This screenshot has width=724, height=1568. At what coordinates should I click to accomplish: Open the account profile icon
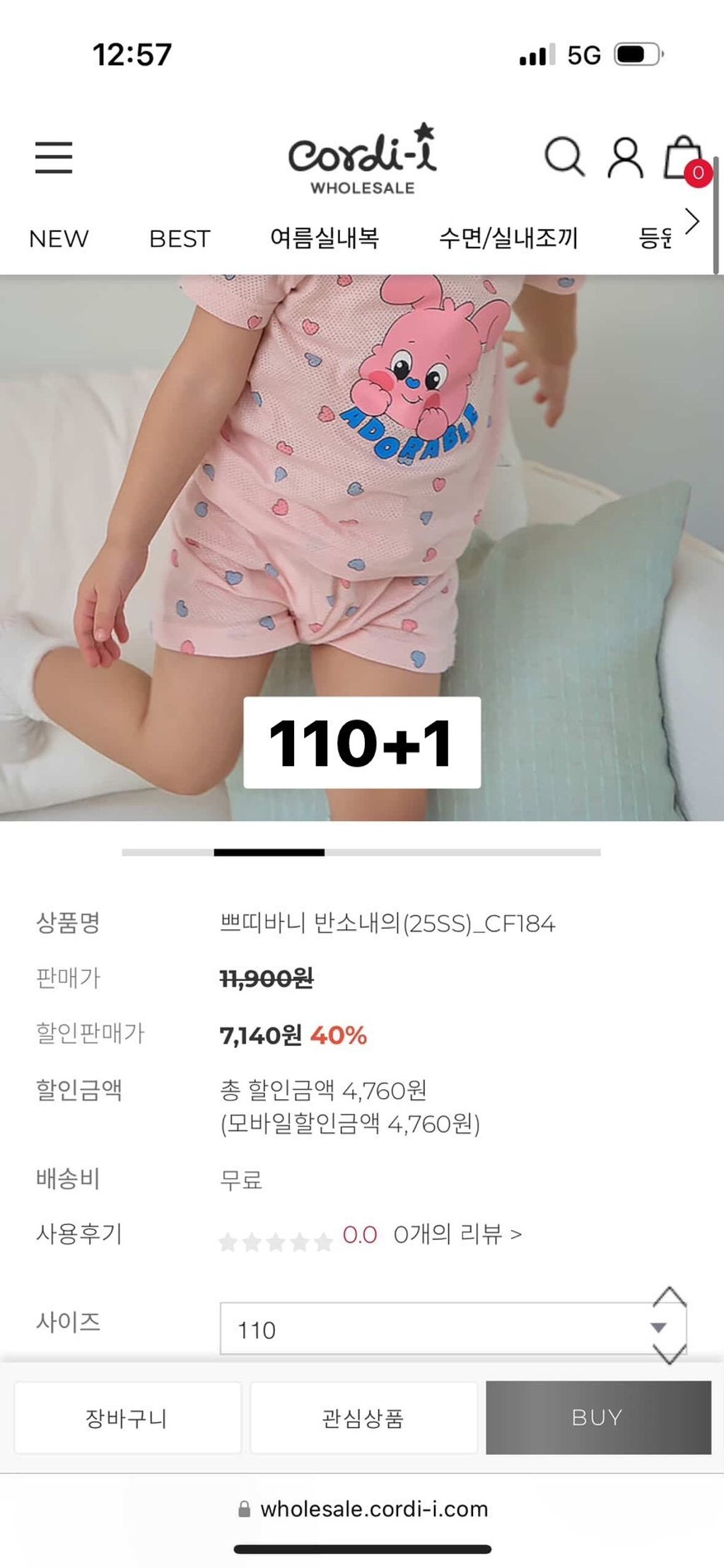pyautogui.click(x=625, y=157)
